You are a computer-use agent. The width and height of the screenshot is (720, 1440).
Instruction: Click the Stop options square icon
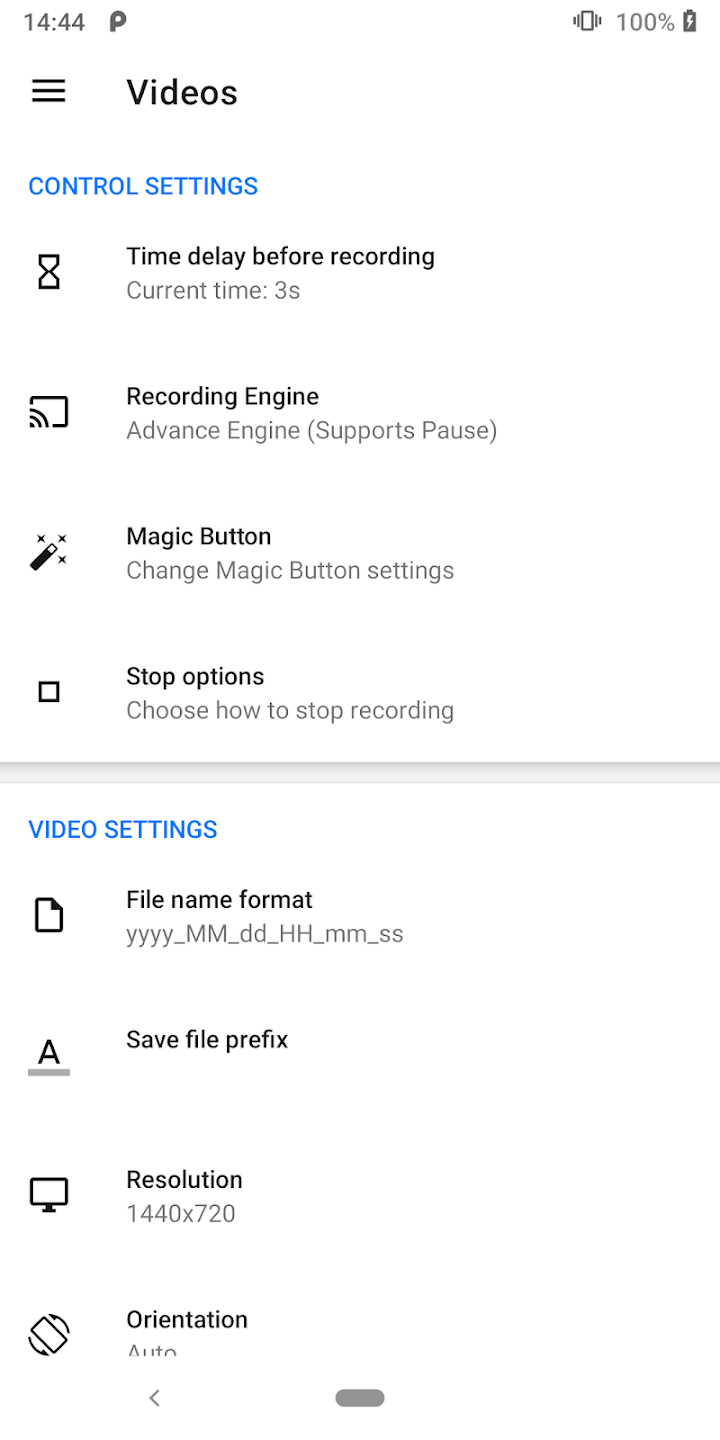pyautogui.click(x=47, y=691)
